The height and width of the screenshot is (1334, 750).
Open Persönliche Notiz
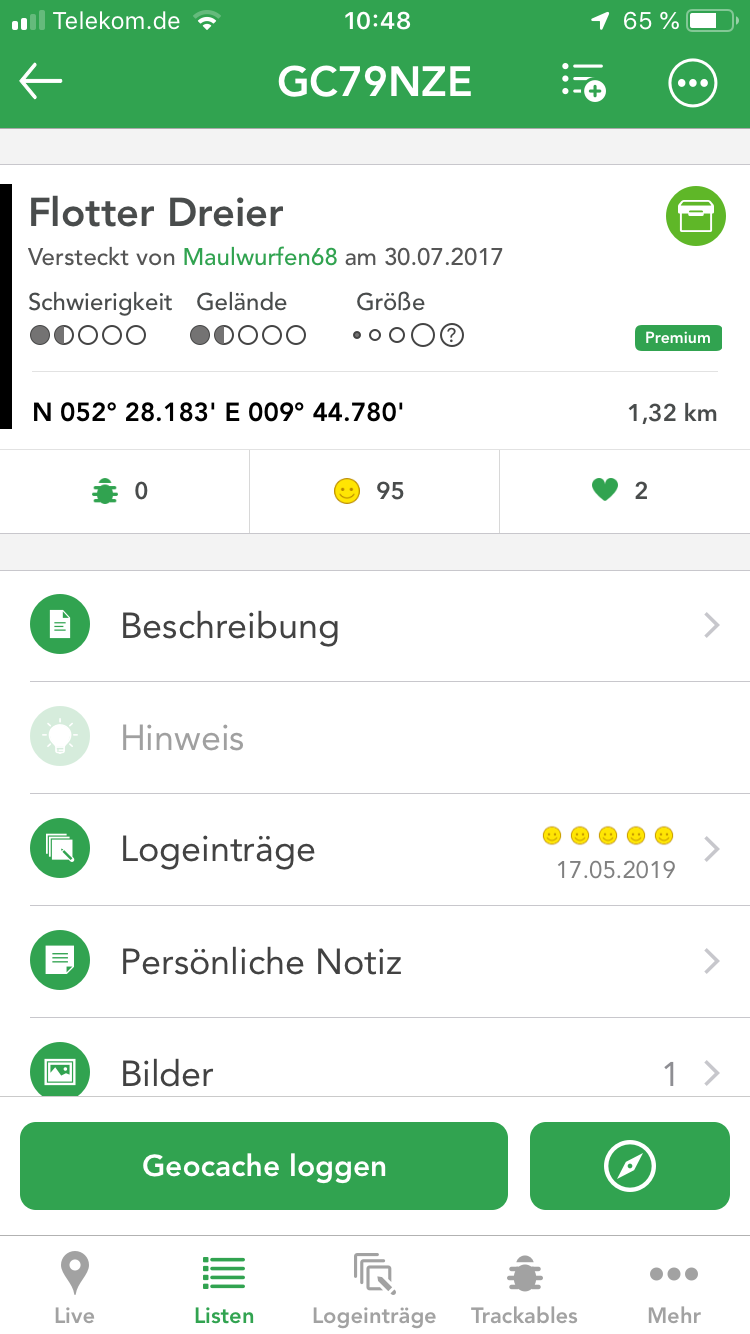(x=375, y=962)
